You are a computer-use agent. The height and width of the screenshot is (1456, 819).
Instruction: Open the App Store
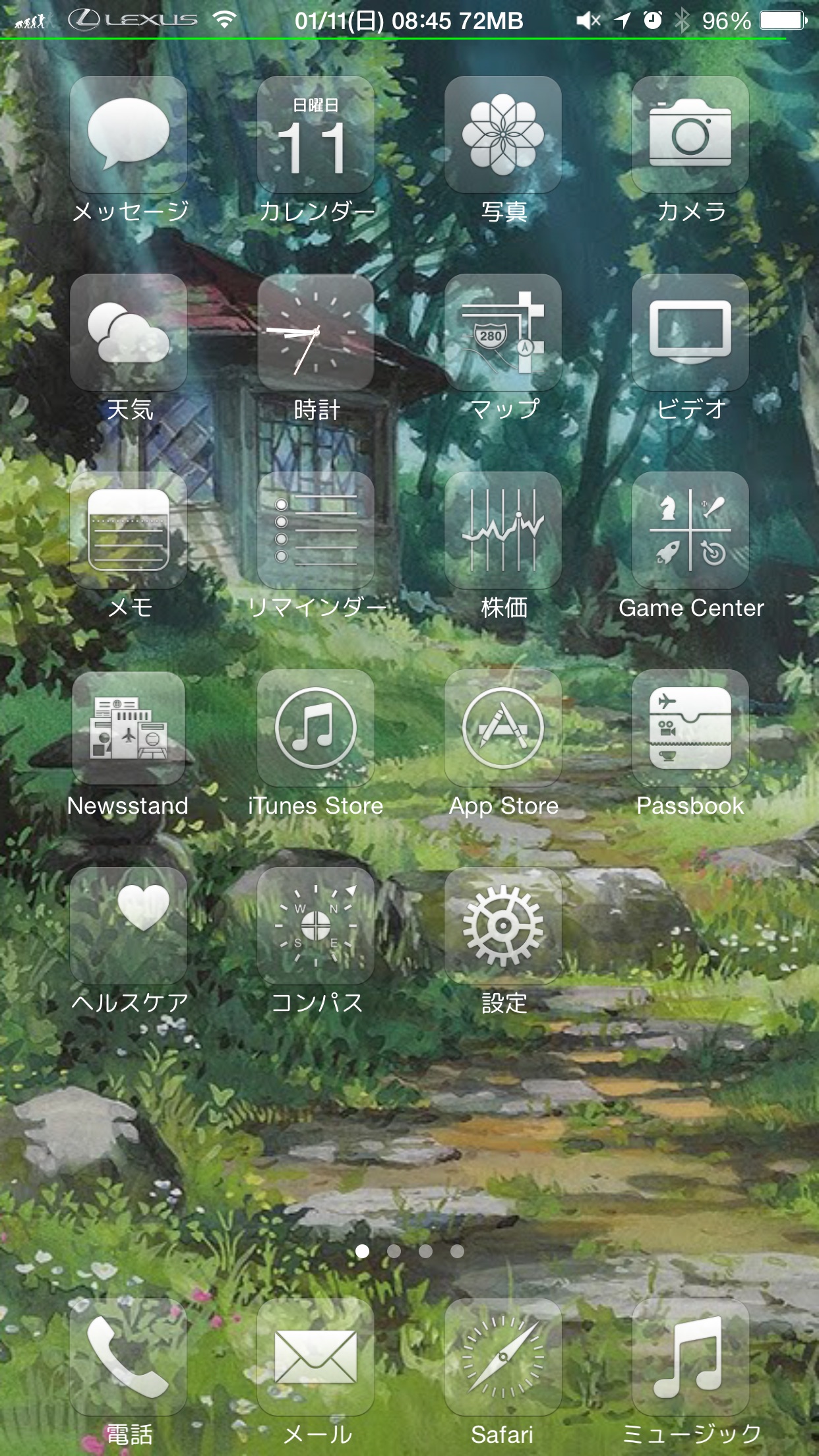[503, 728]
